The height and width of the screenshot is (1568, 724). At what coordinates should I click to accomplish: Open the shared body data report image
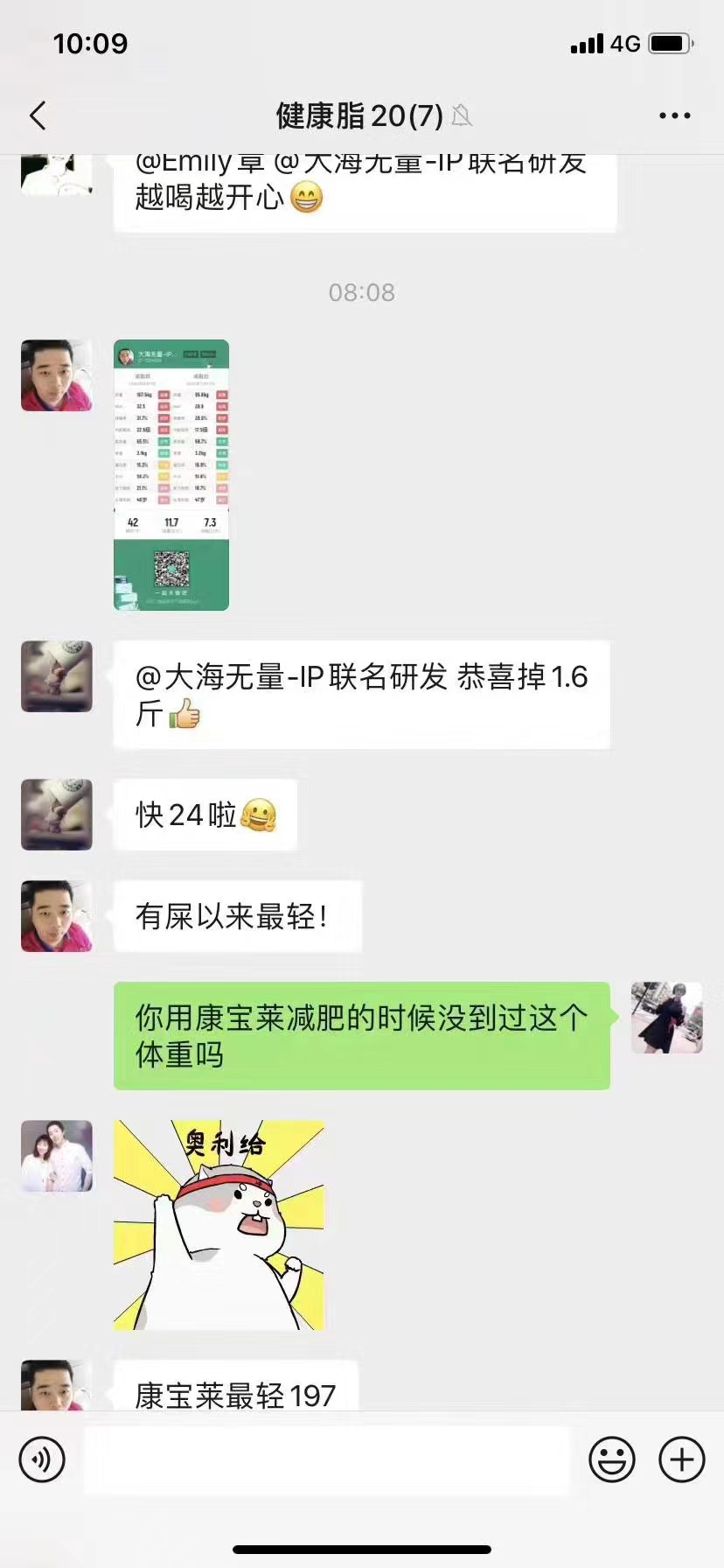[x=171, y=475]
